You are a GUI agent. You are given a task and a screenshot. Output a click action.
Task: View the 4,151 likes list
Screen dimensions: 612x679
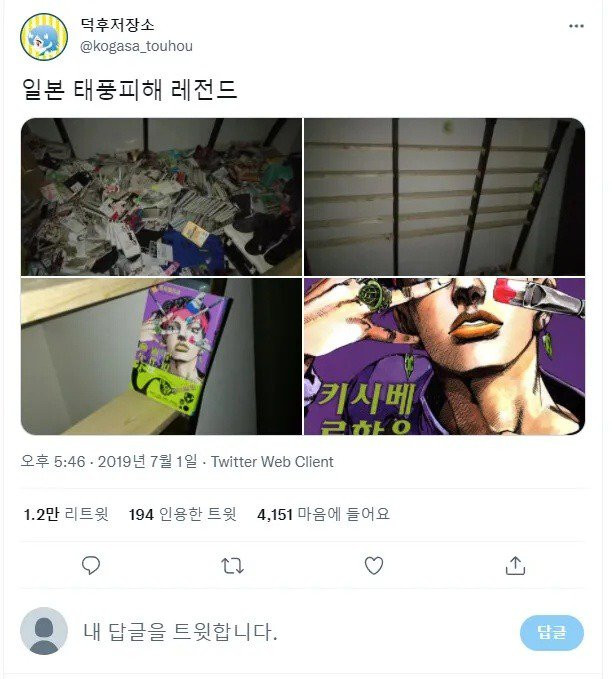(322, 515)
